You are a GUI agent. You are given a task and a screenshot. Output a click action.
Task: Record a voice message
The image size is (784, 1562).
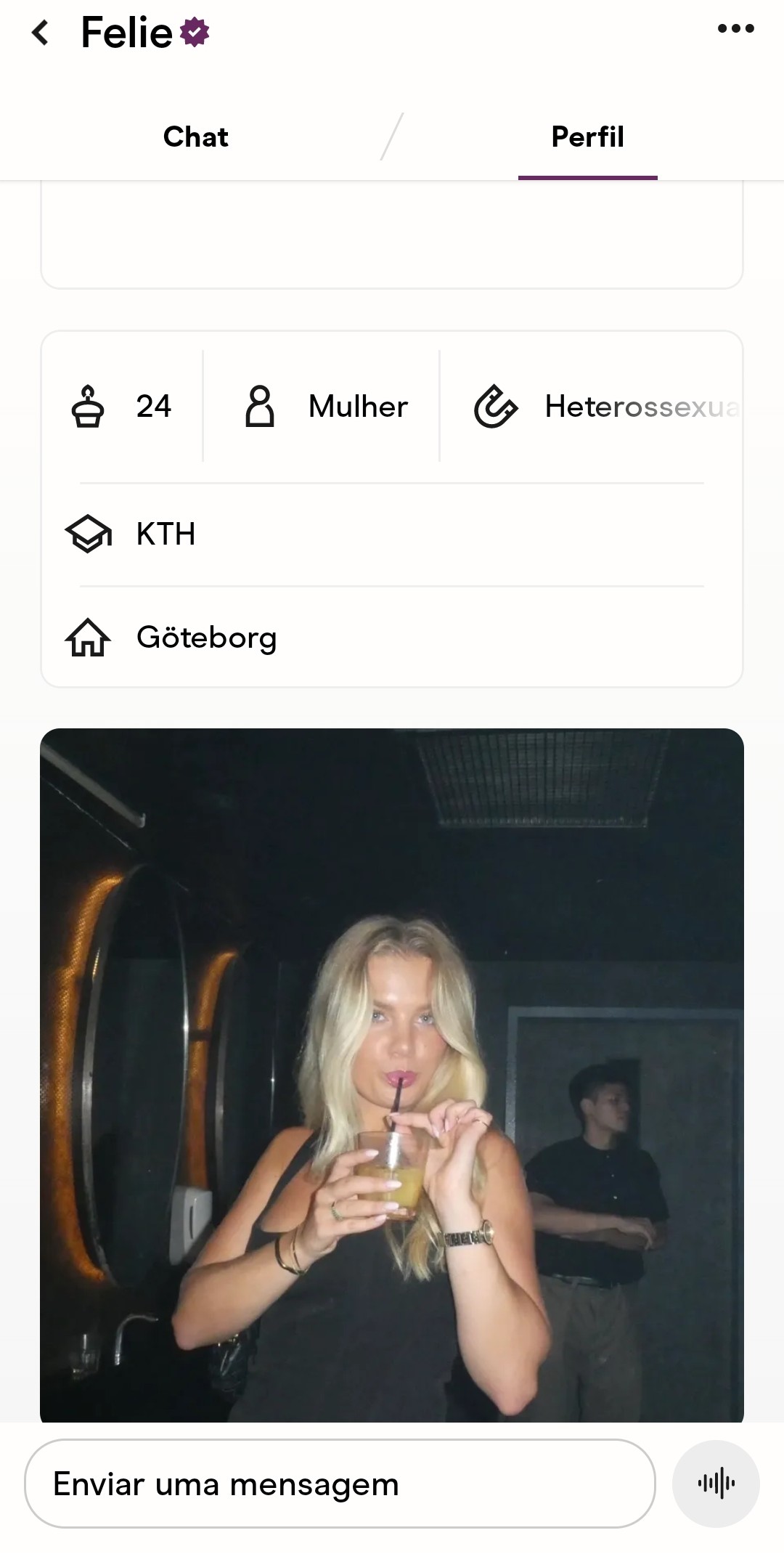716,1484
